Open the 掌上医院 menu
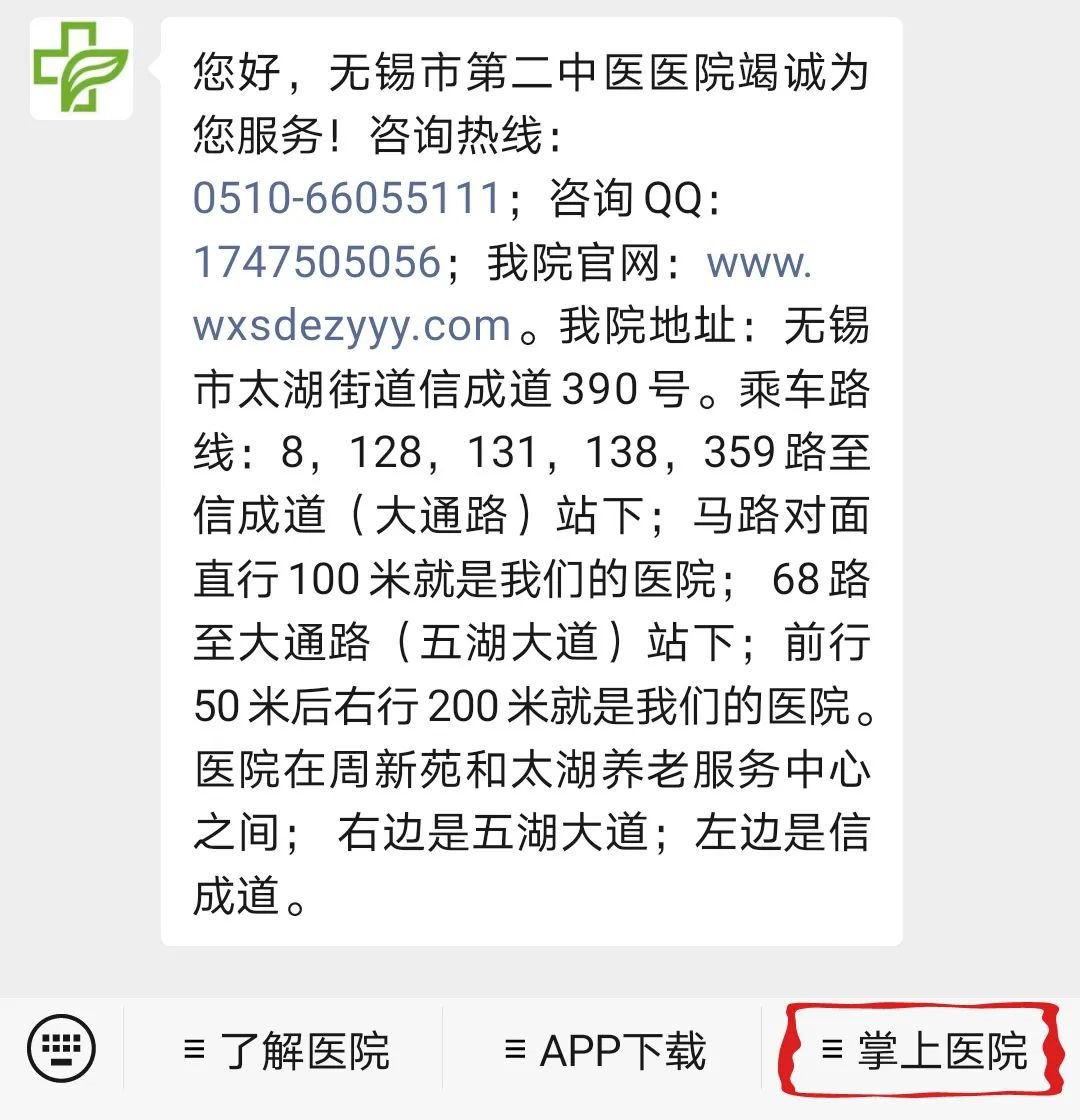This screenshot has width=1080, height=1120. 923,1051
